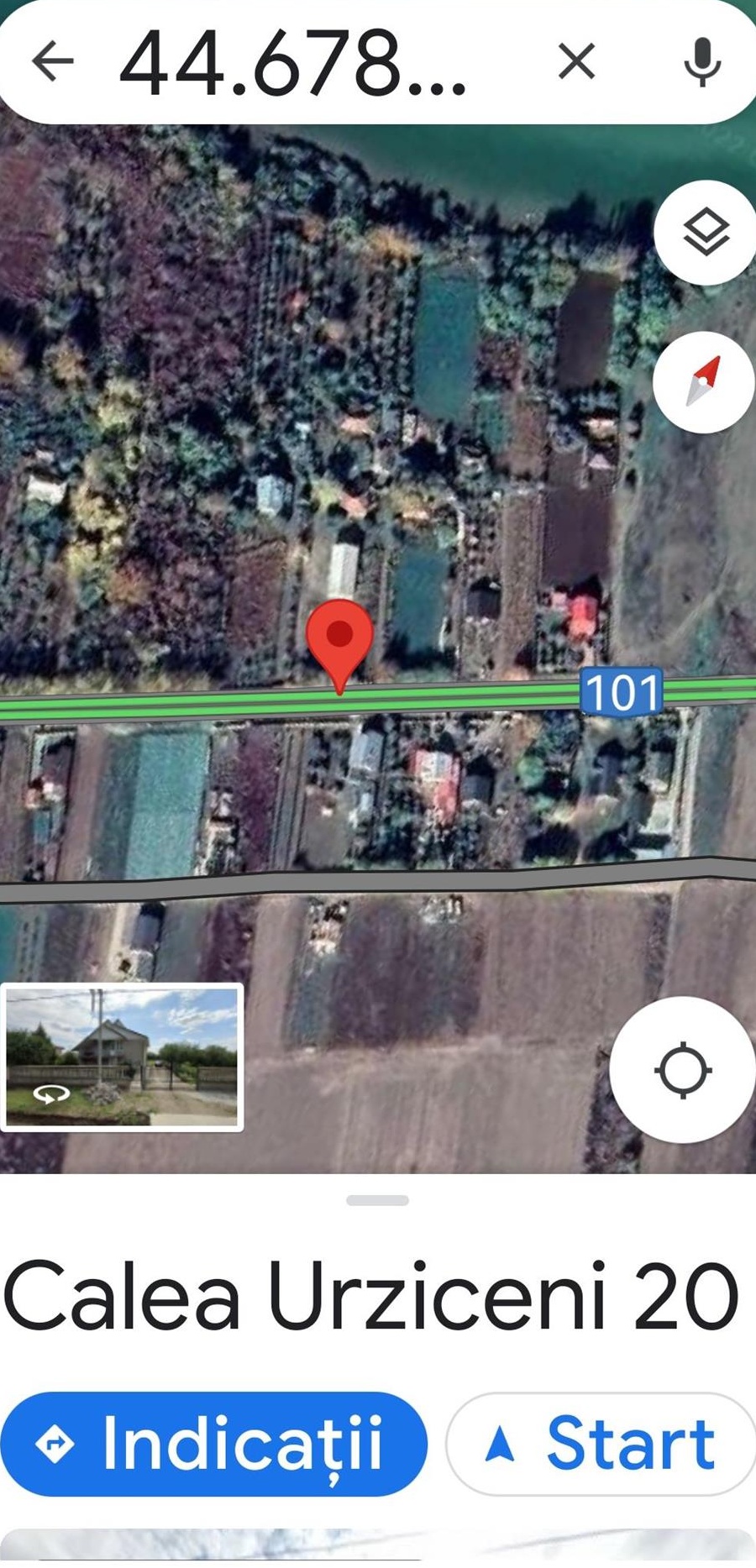
Task: Start voice search with the microphone
Action: coord(701,61)
